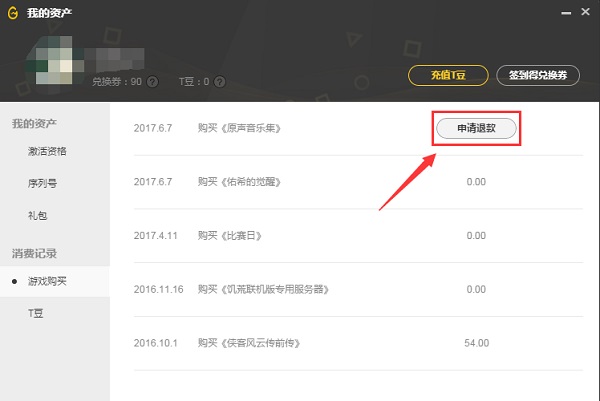
Task: Open T豆 consumption records
Action: pos(35,314)
